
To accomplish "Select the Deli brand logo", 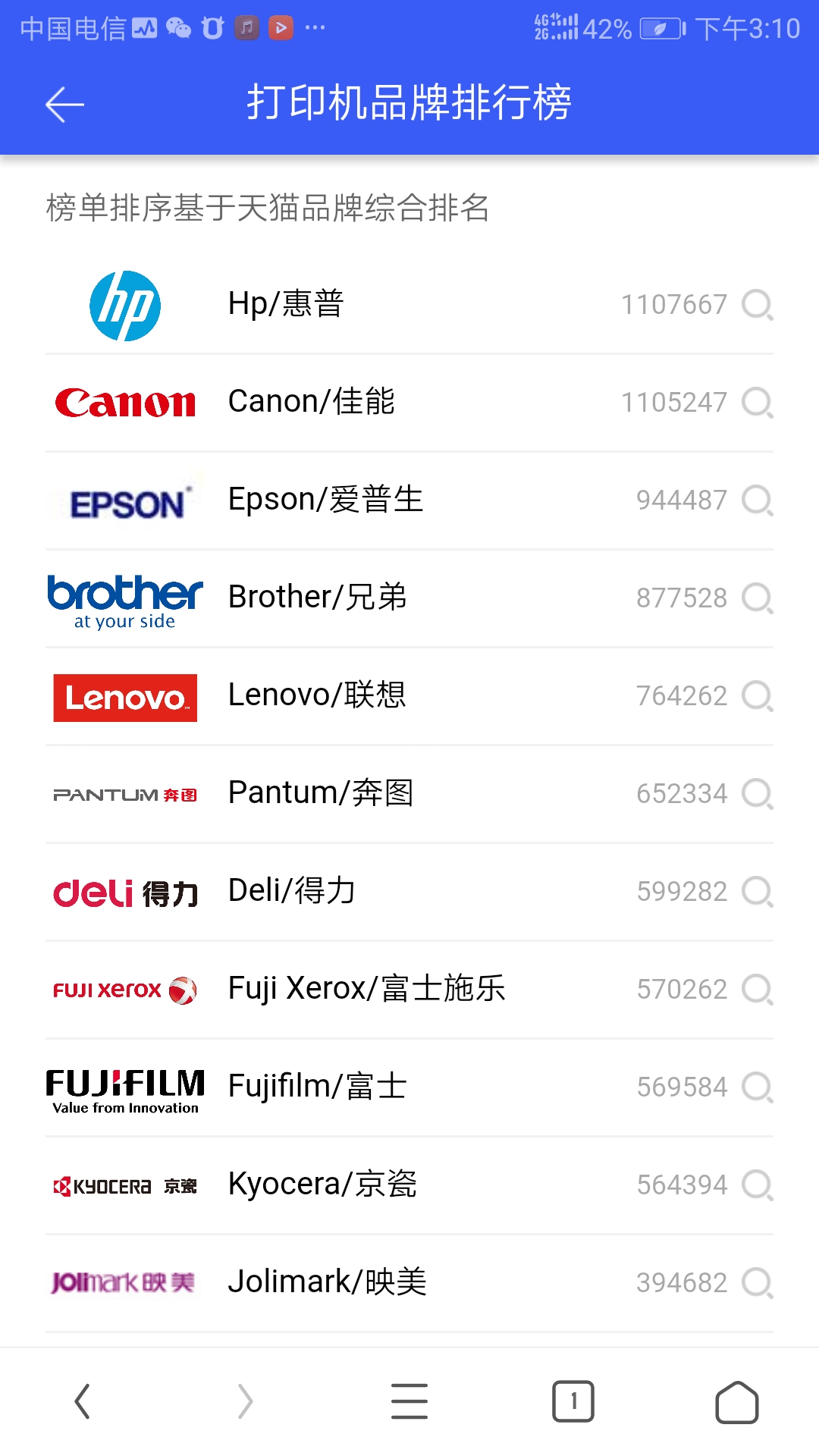I will 124,892.
